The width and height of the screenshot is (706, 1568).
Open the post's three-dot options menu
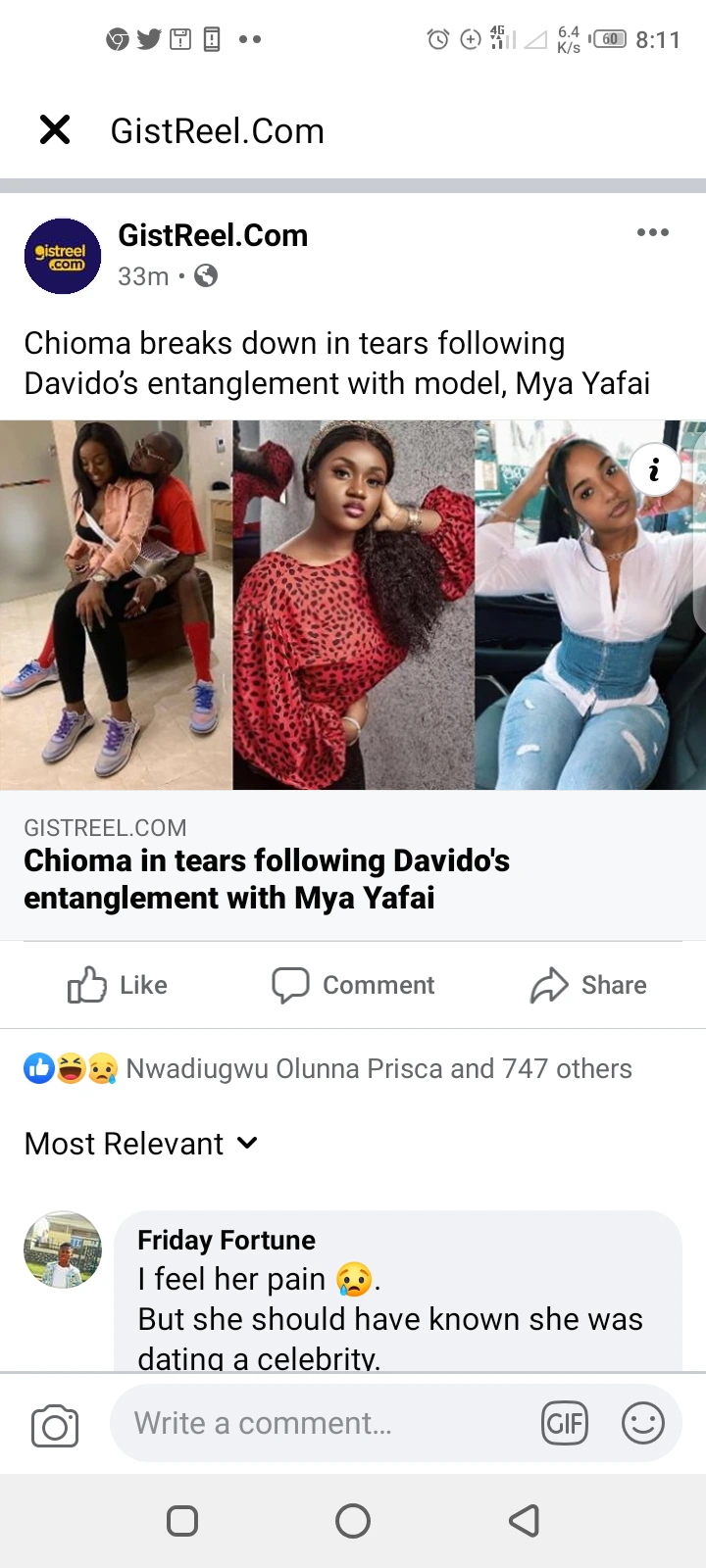(652, 233)
